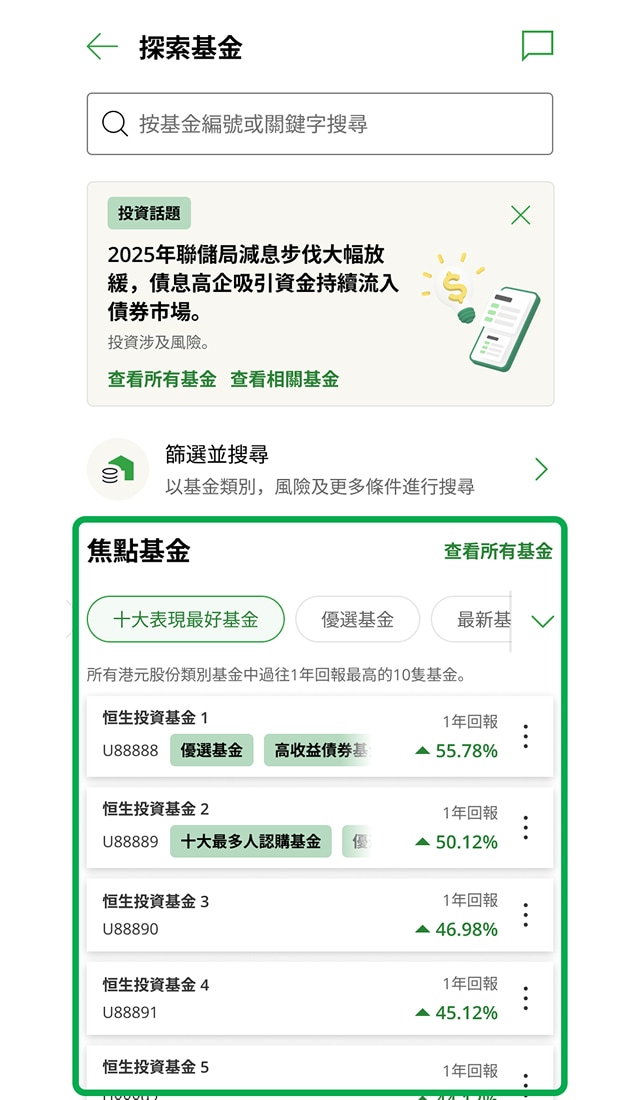Go back using the arrow icon

pyautogui.click(x=102, y=47)
